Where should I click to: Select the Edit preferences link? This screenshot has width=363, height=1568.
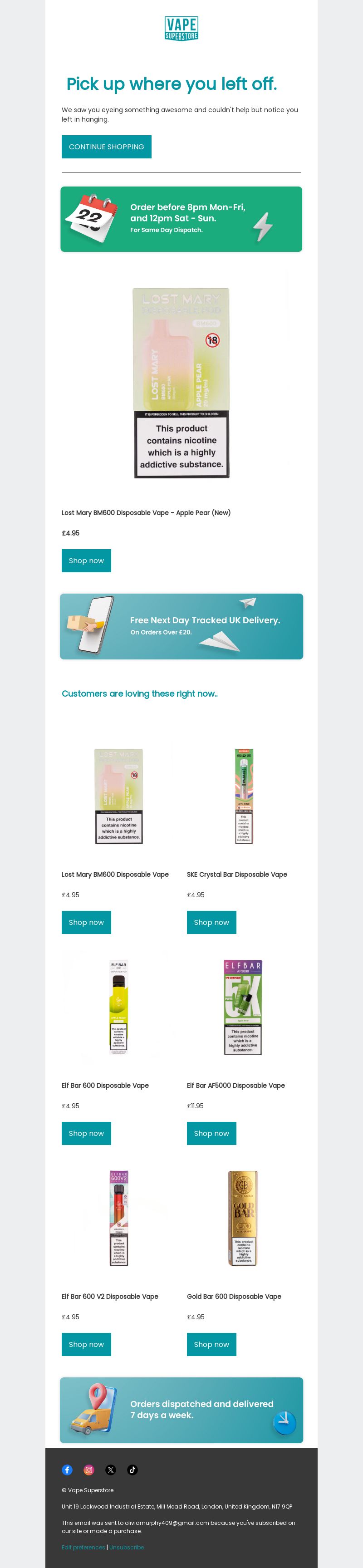coord(83,1547)
